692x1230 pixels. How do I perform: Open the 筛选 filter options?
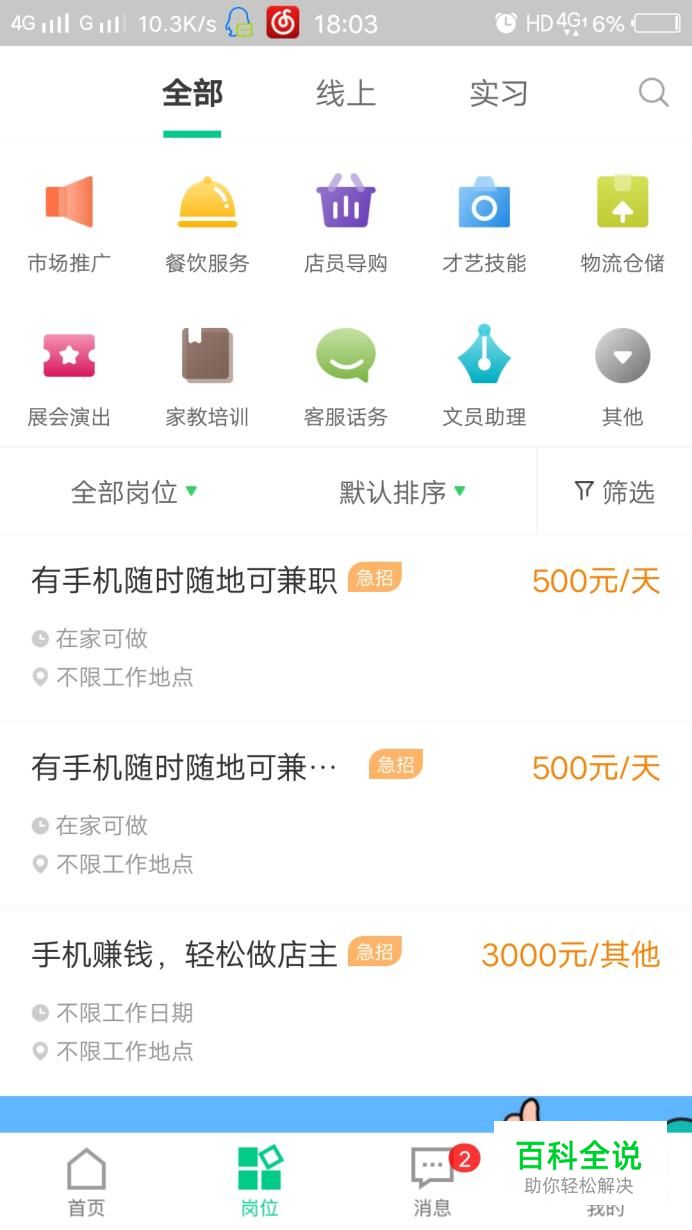(x=615, y=492)
